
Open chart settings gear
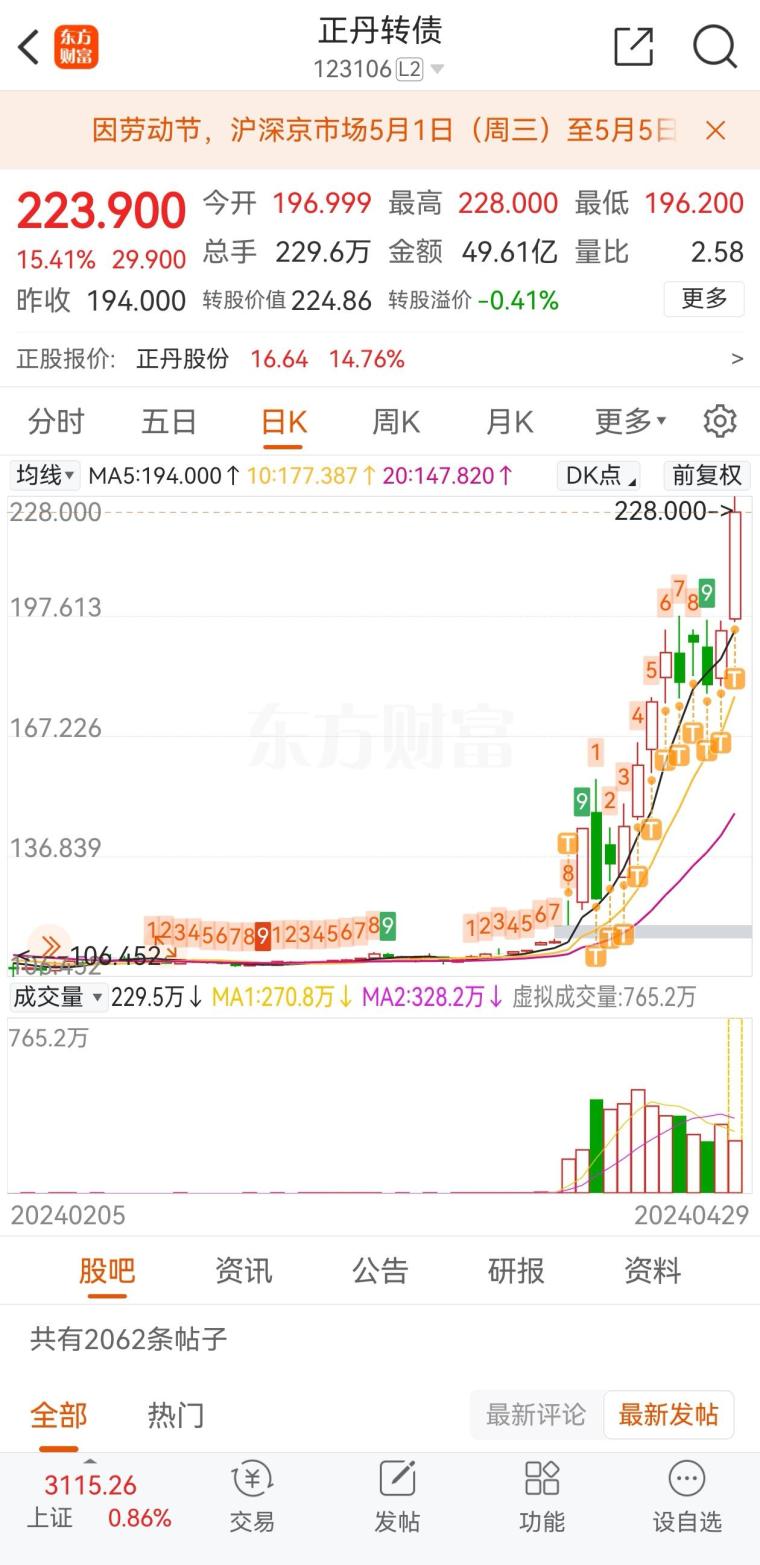720,421
